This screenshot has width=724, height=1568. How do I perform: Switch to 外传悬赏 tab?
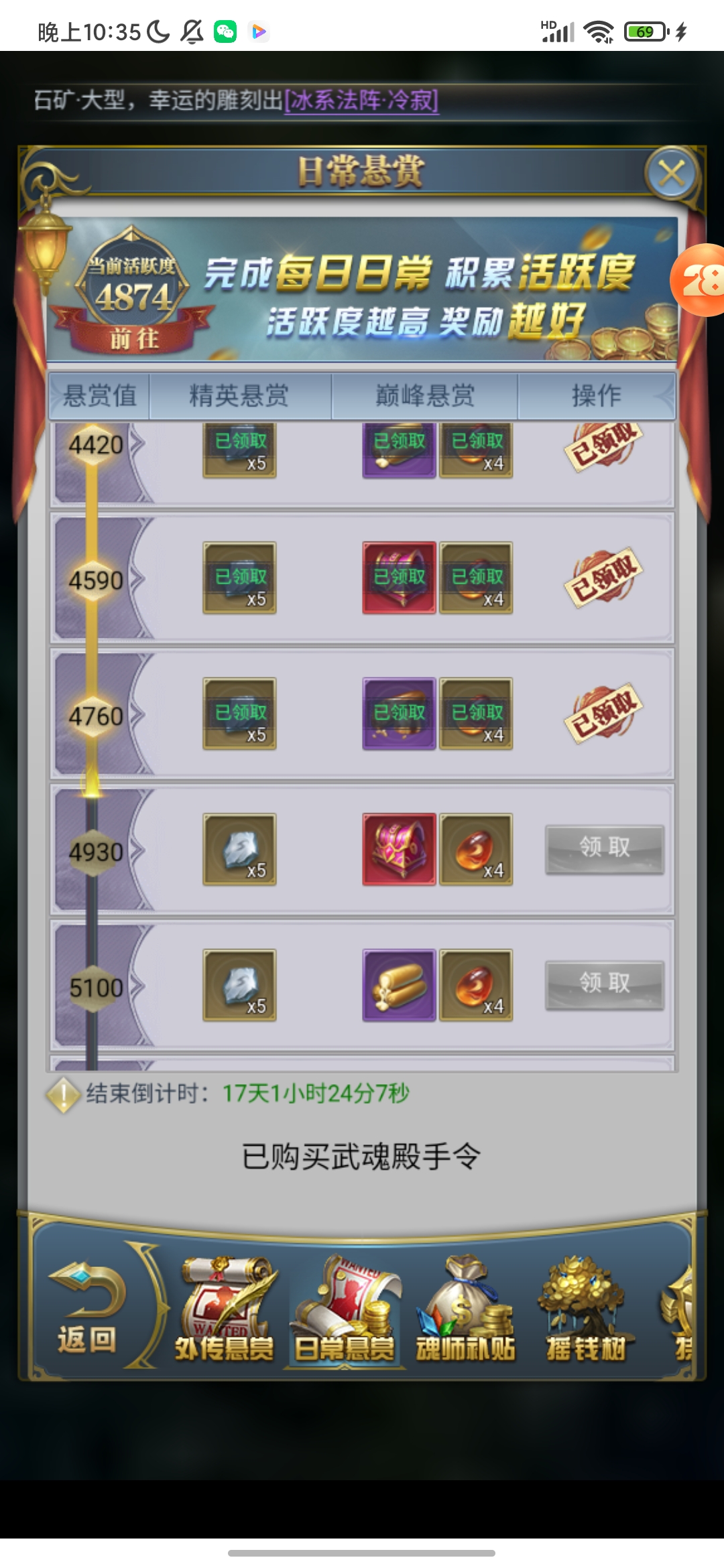pyautogui.click(x=225, y=1310)
